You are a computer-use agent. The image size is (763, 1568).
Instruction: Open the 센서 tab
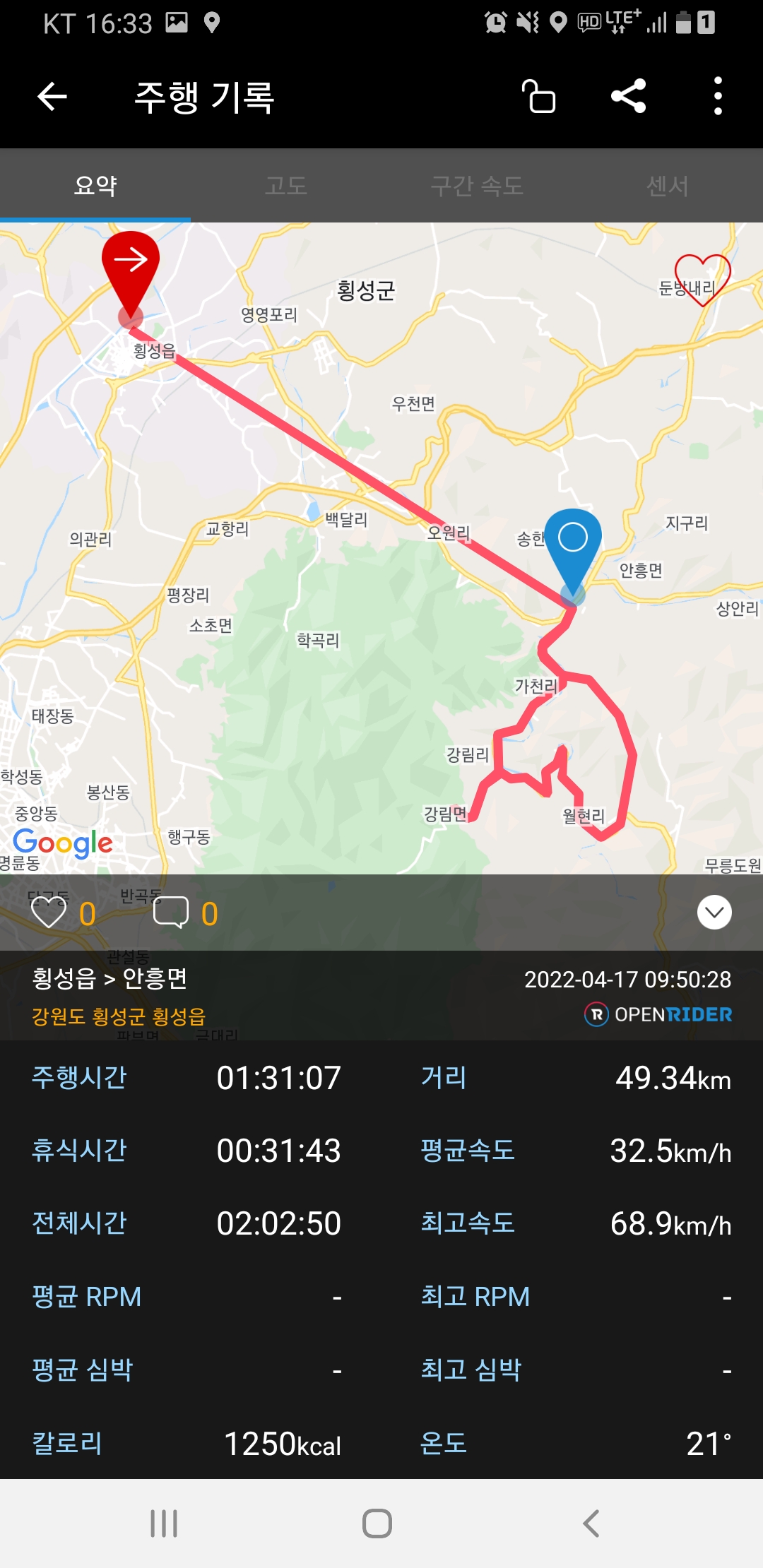point(667,186)
